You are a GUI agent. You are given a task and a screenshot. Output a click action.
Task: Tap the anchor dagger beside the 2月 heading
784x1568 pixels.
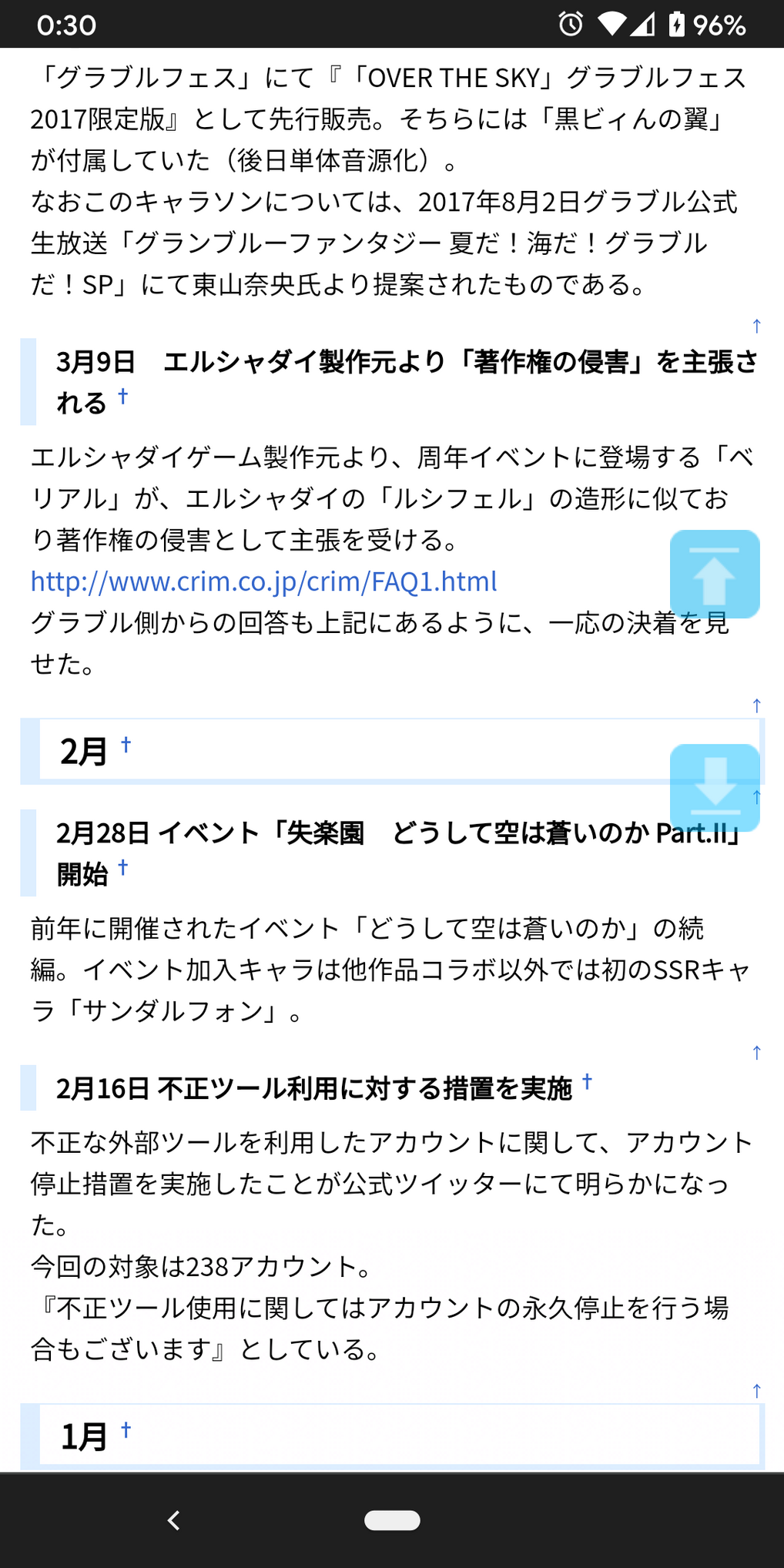(x=126, y=745)
